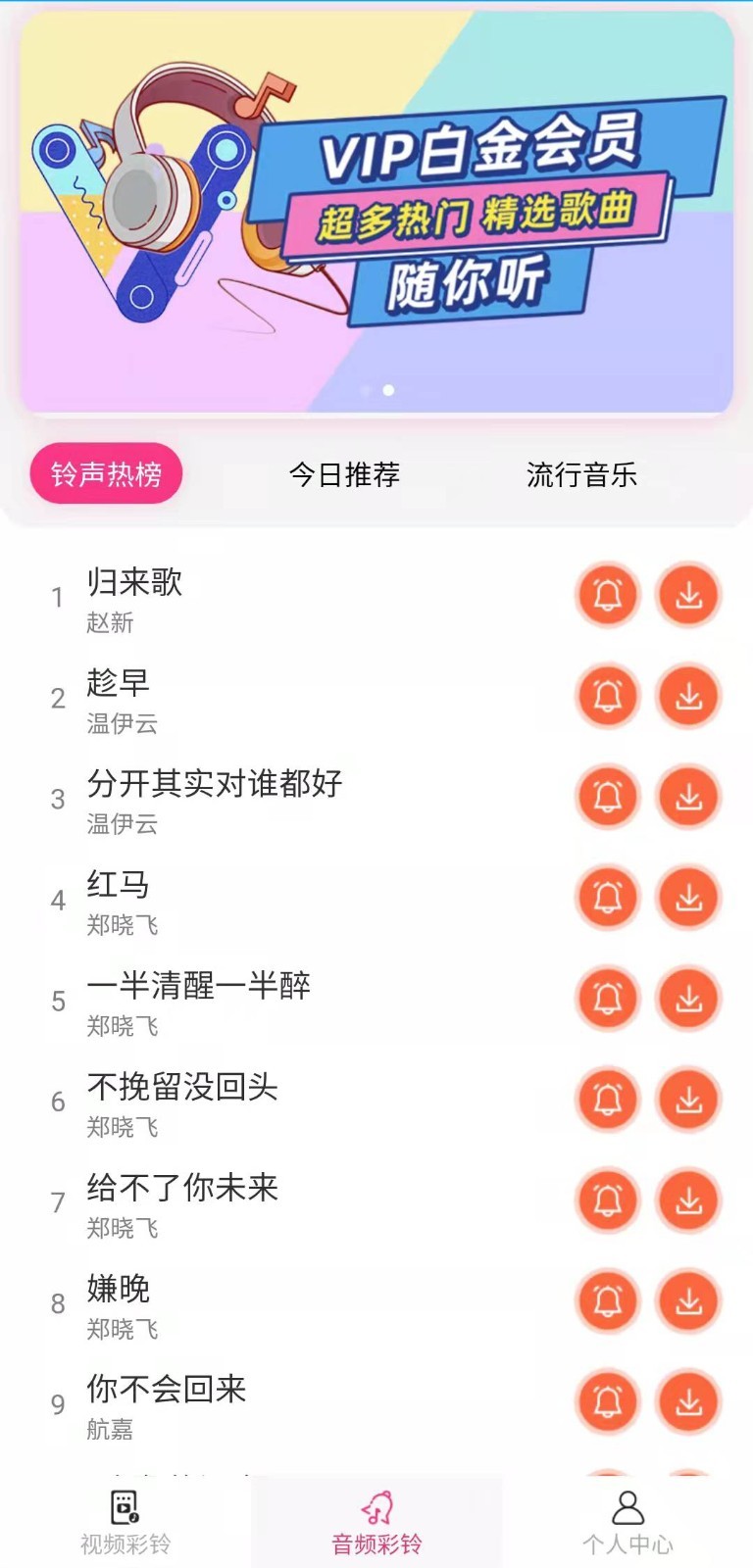Screen dimensions: 753x1568
Task: Play the song 归来歌 by 赵新
Action: (135, 584)
